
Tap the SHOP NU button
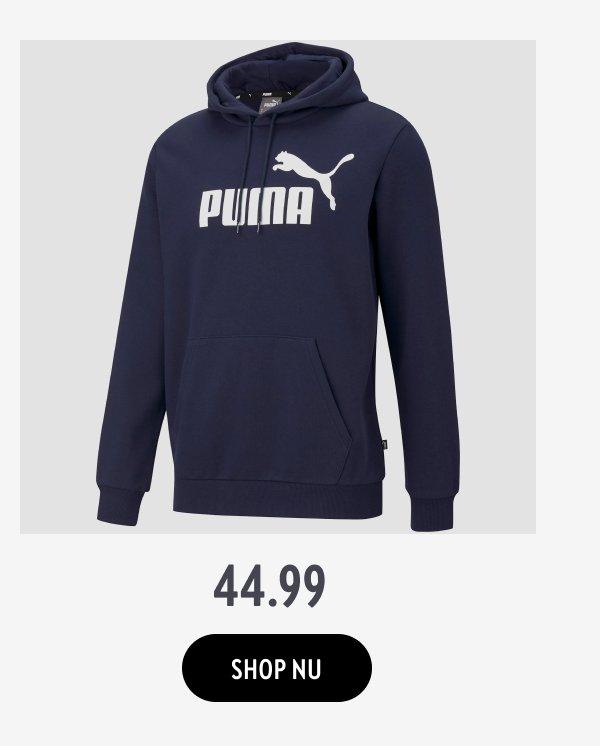click(277, 667)
